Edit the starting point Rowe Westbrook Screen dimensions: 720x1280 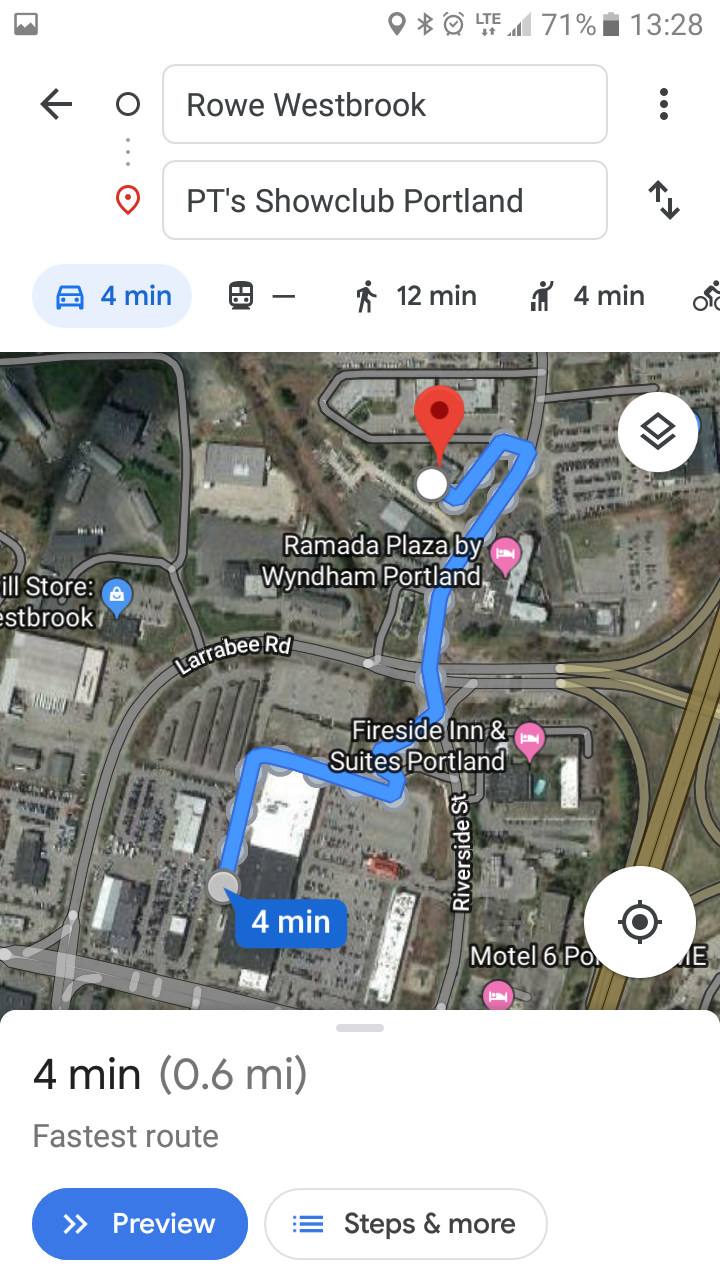click(384, 105)
